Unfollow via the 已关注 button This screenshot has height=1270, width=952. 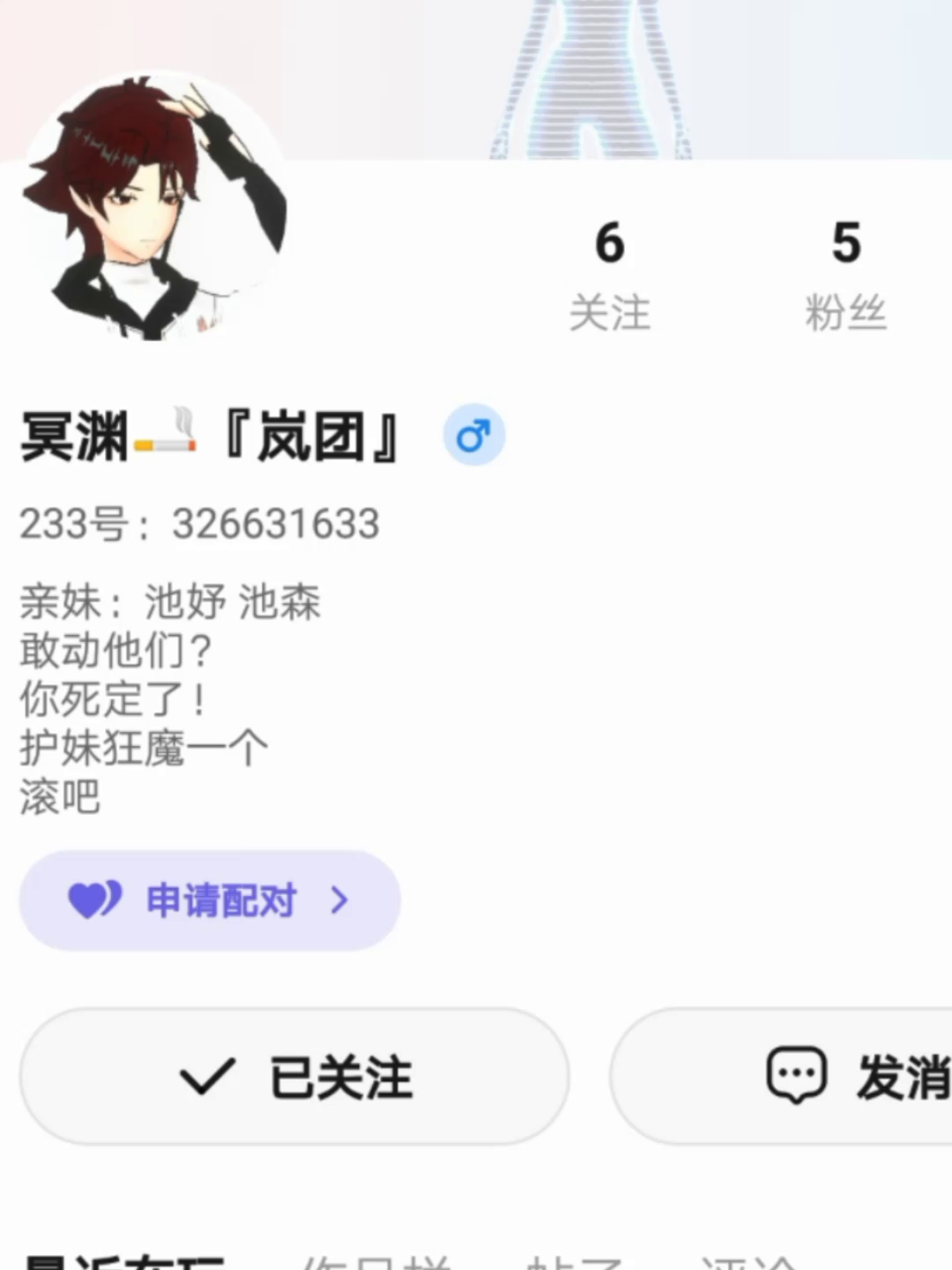click(294, 1077)
